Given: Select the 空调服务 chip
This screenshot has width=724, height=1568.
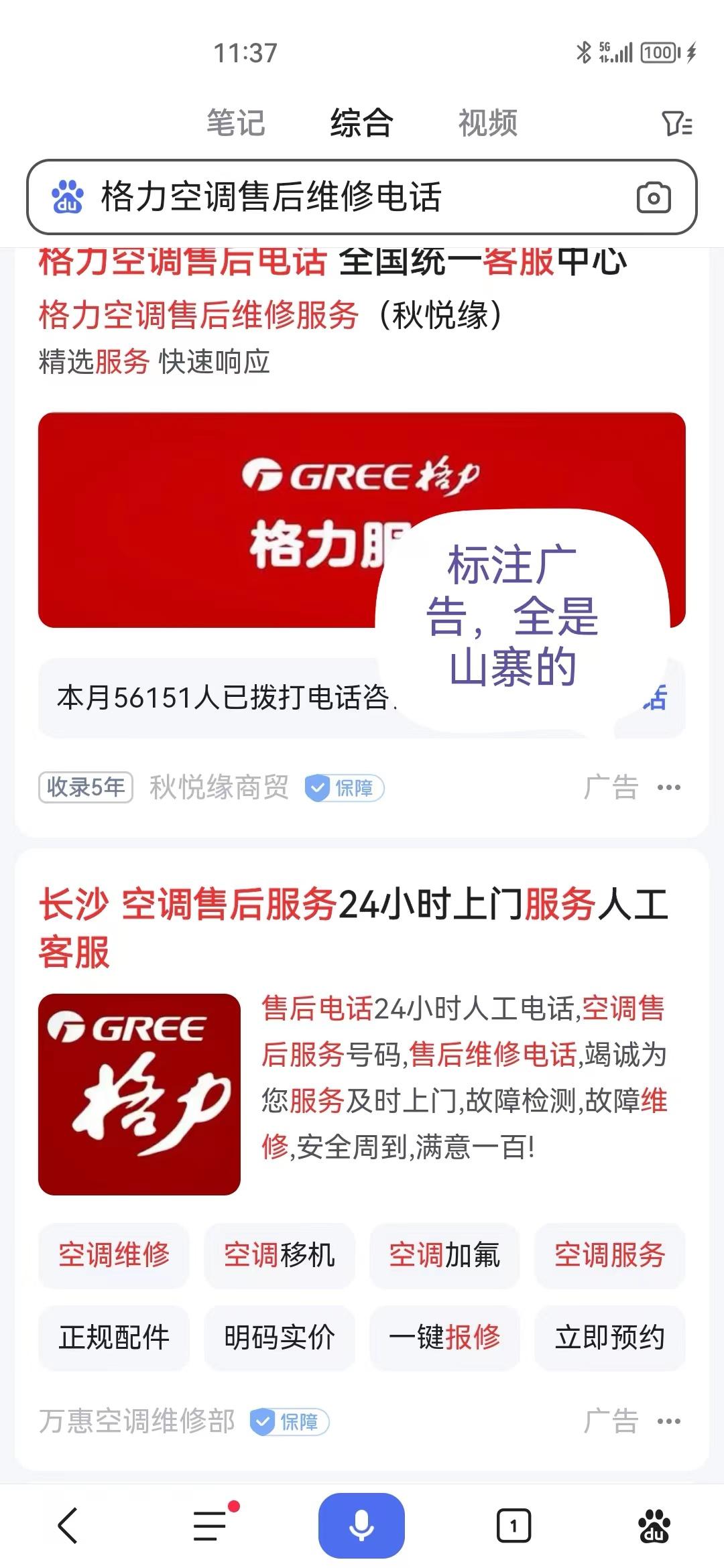Looking at the screenshot, I should [x=609, y=1255].
